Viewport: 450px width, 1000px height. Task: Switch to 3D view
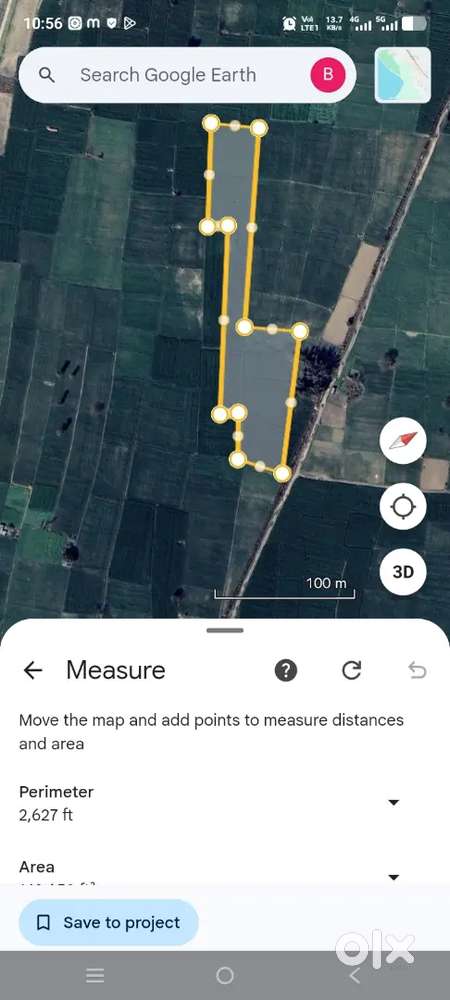point(403,571)
